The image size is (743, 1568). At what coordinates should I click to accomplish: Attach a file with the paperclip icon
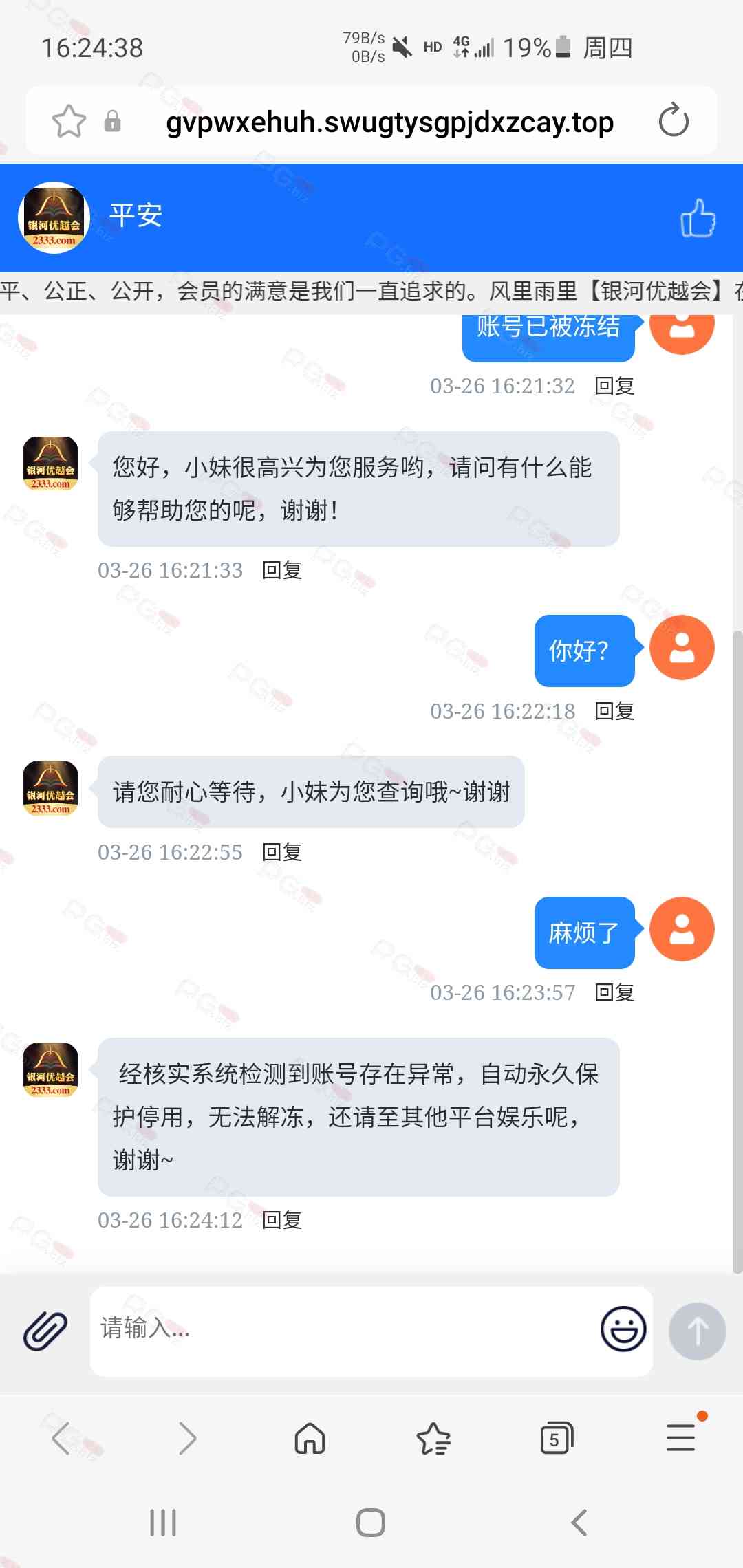tap(45, 1331)
